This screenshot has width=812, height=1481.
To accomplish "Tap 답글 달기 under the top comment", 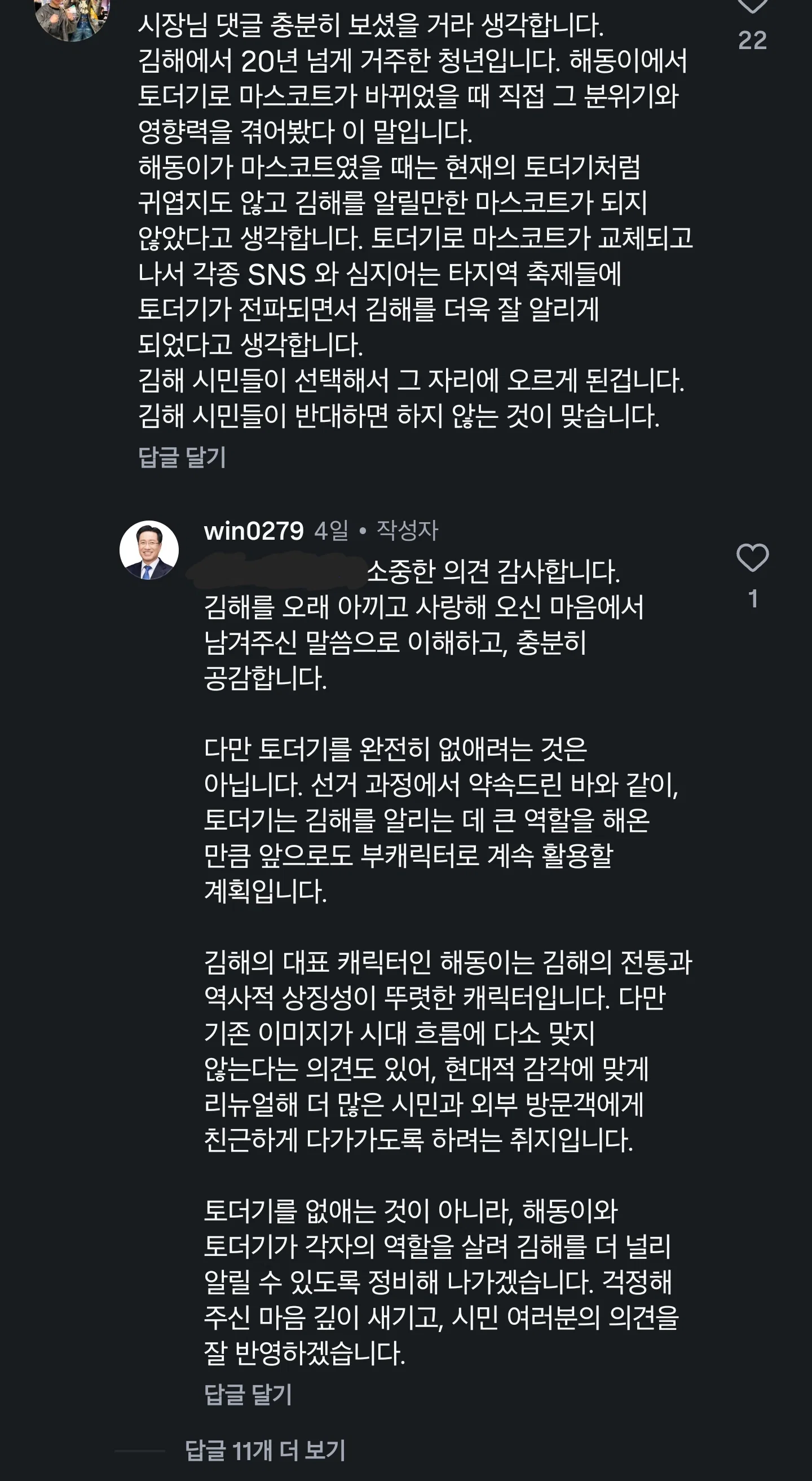I will (x=182, y=457).
